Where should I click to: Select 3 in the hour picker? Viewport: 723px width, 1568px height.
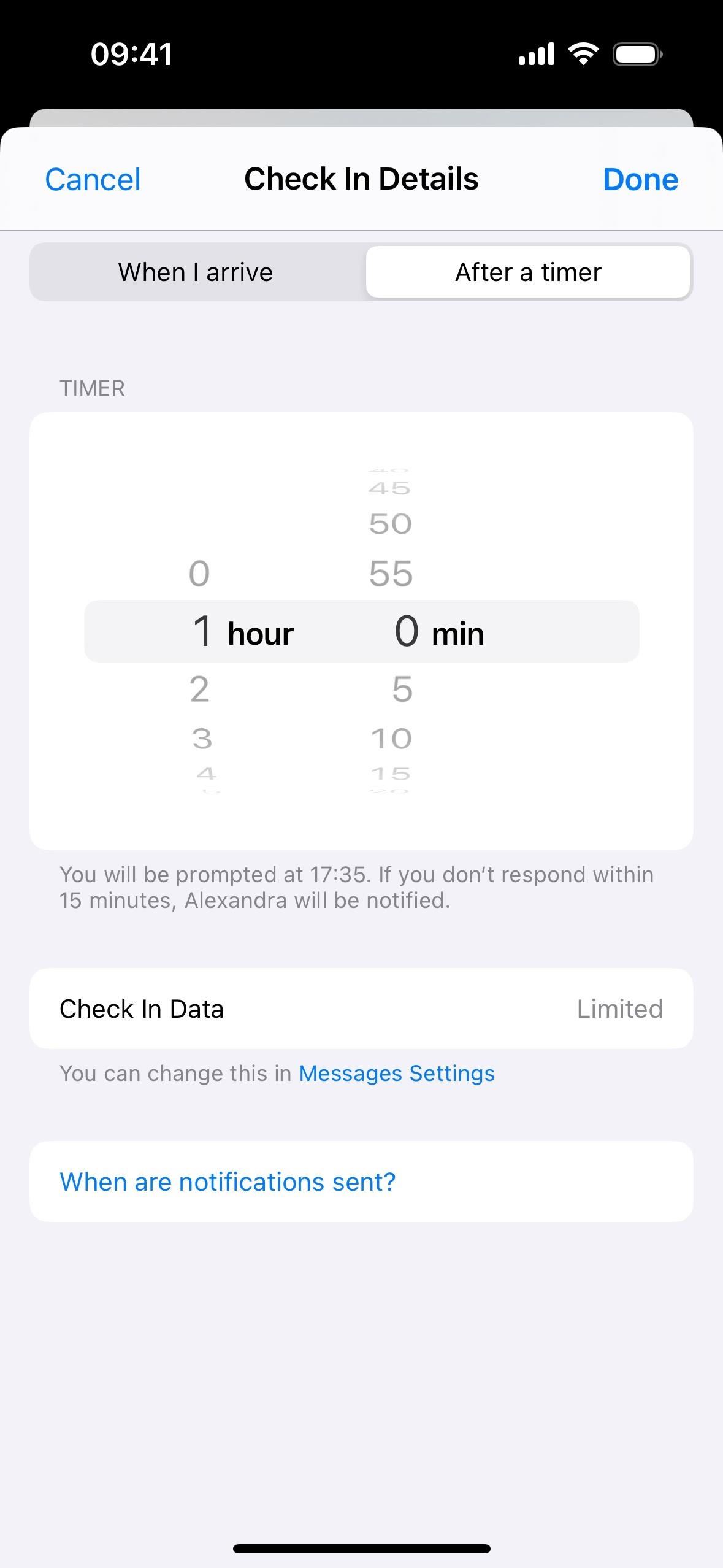pos(202,738)
